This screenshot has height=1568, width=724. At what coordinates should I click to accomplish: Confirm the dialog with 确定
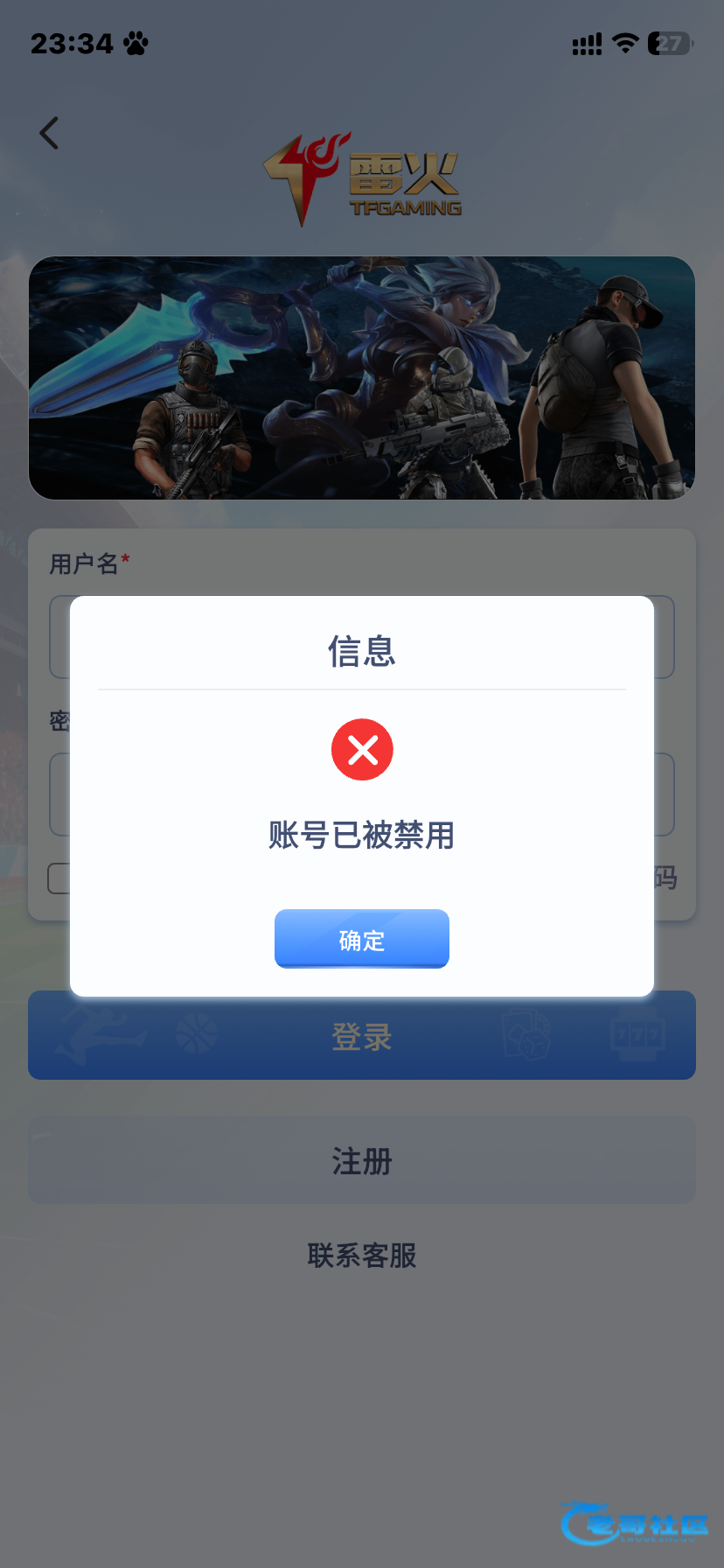361,939
